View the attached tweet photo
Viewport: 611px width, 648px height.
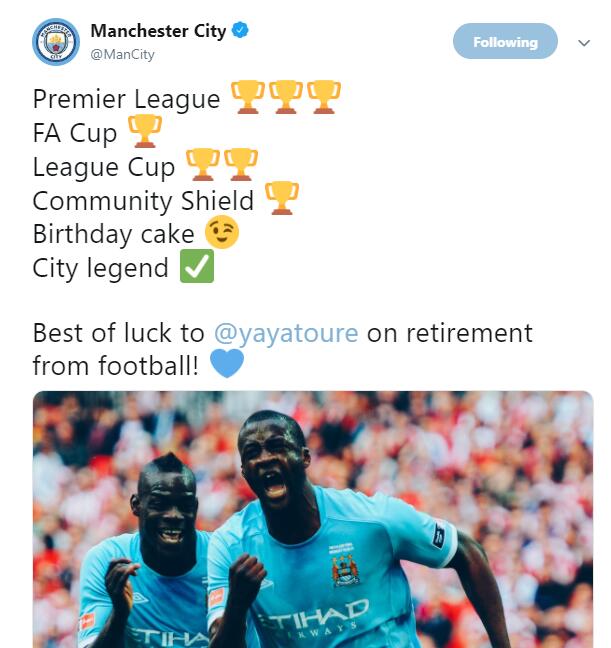click(312, 520)
